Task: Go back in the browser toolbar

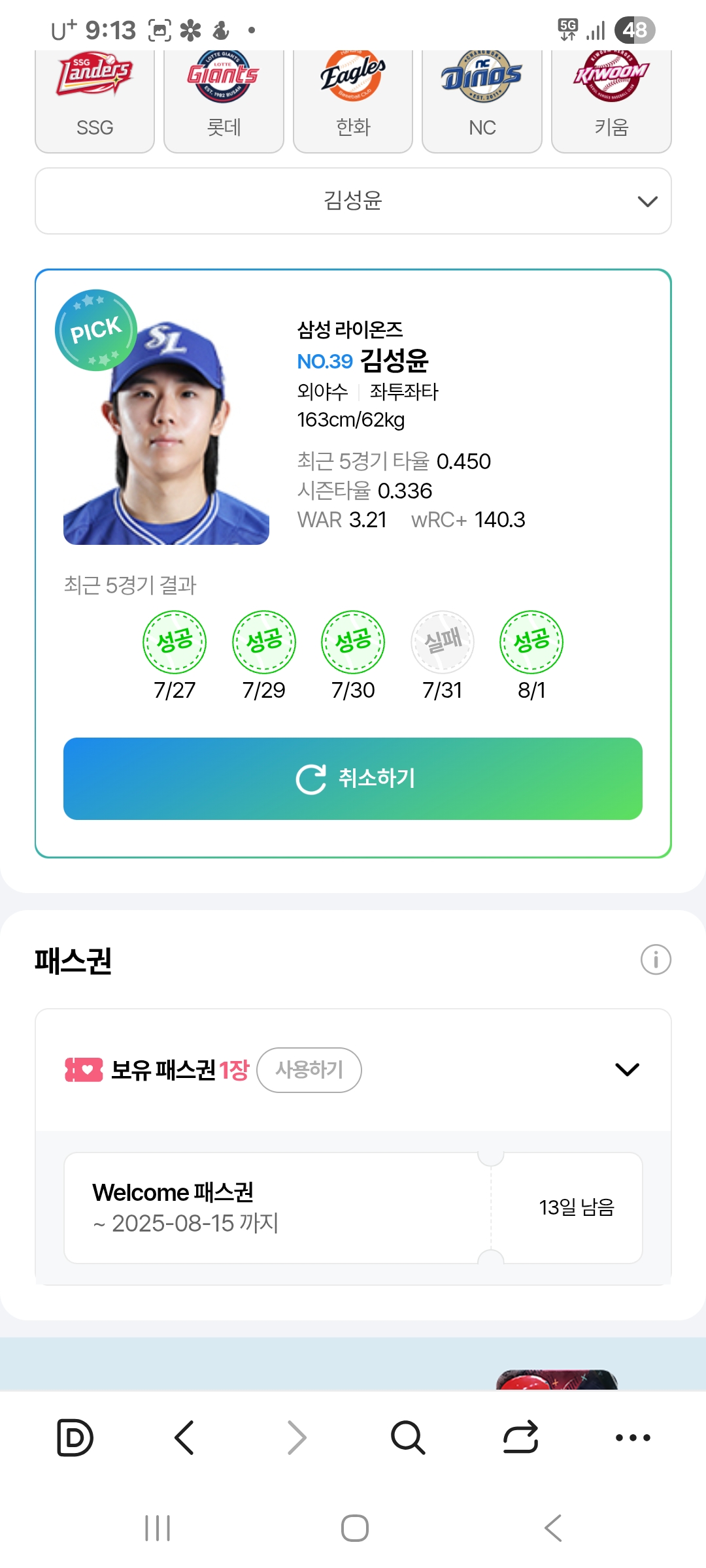Action: click(x=185, y=1437)
